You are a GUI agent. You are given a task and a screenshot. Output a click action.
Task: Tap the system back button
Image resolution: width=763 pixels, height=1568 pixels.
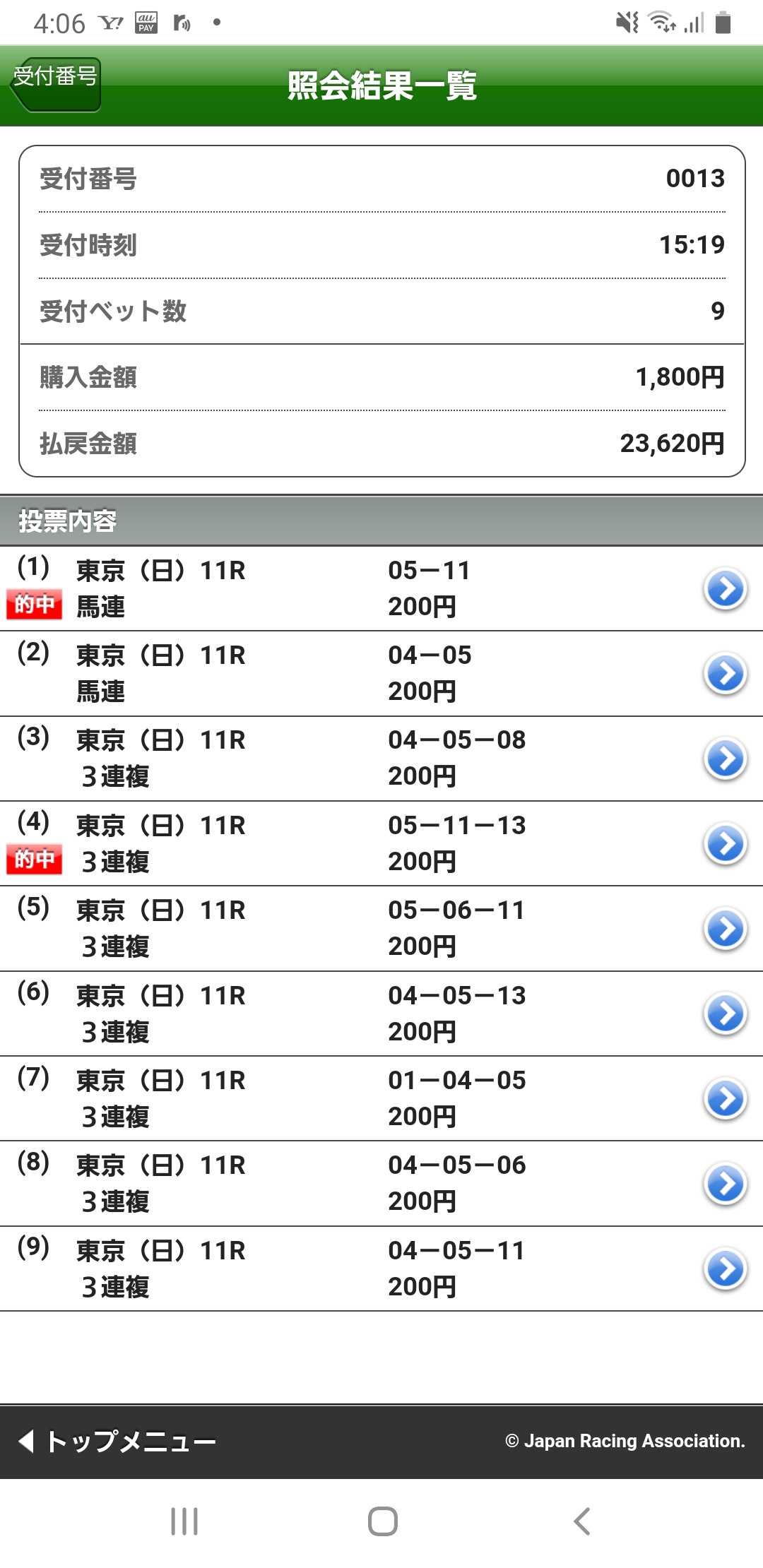click(581, 1521)
